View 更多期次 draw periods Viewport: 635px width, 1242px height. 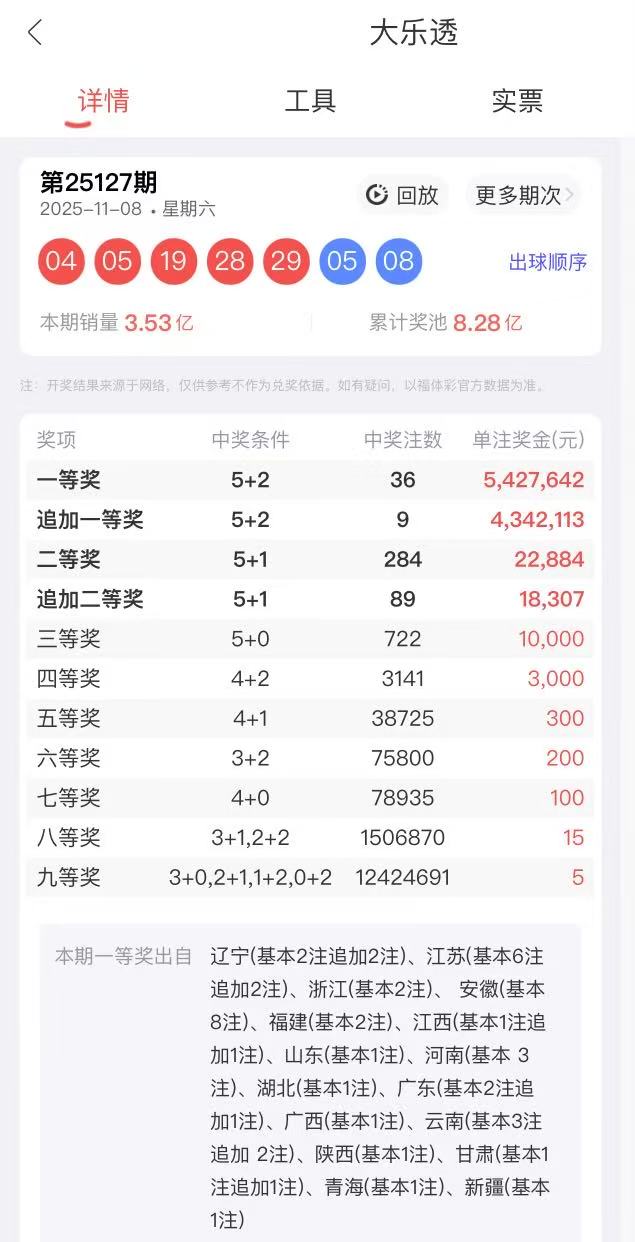[523, 195]
